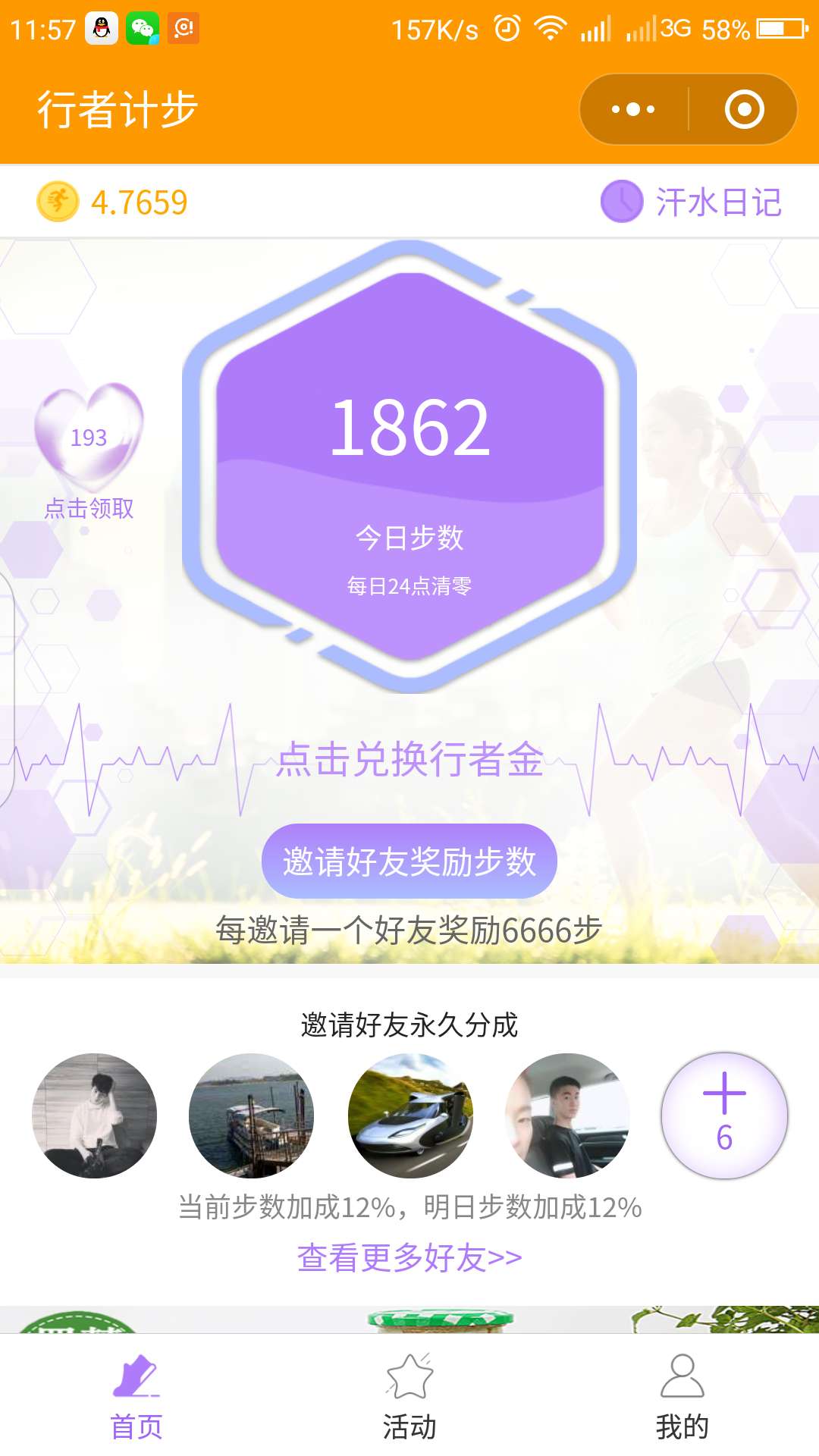Open the flying car avatar friend
This screenshot has height=1456, width=819.
410,1116
